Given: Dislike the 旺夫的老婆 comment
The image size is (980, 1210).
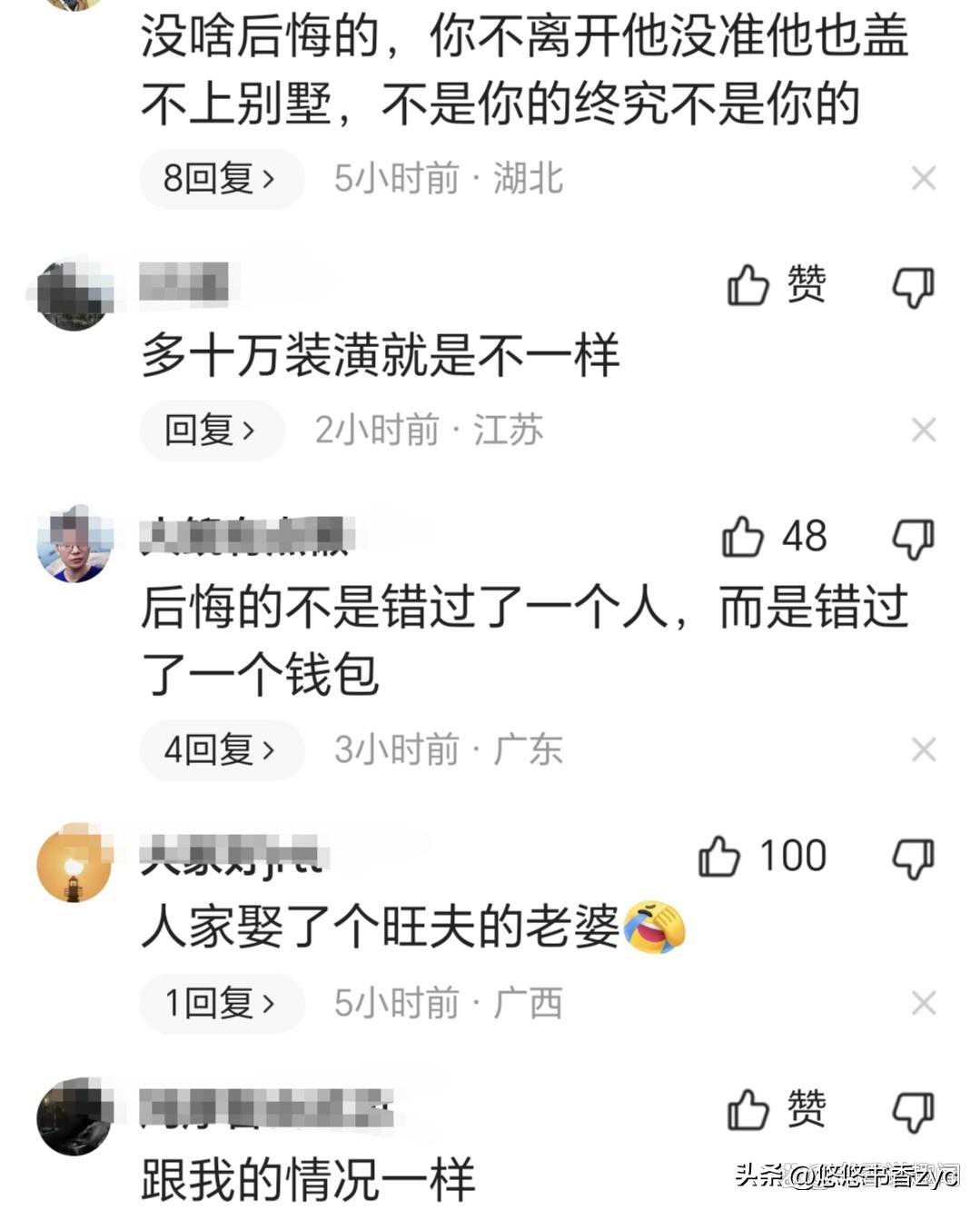Looking at the screenshot, I should [912, 858].
